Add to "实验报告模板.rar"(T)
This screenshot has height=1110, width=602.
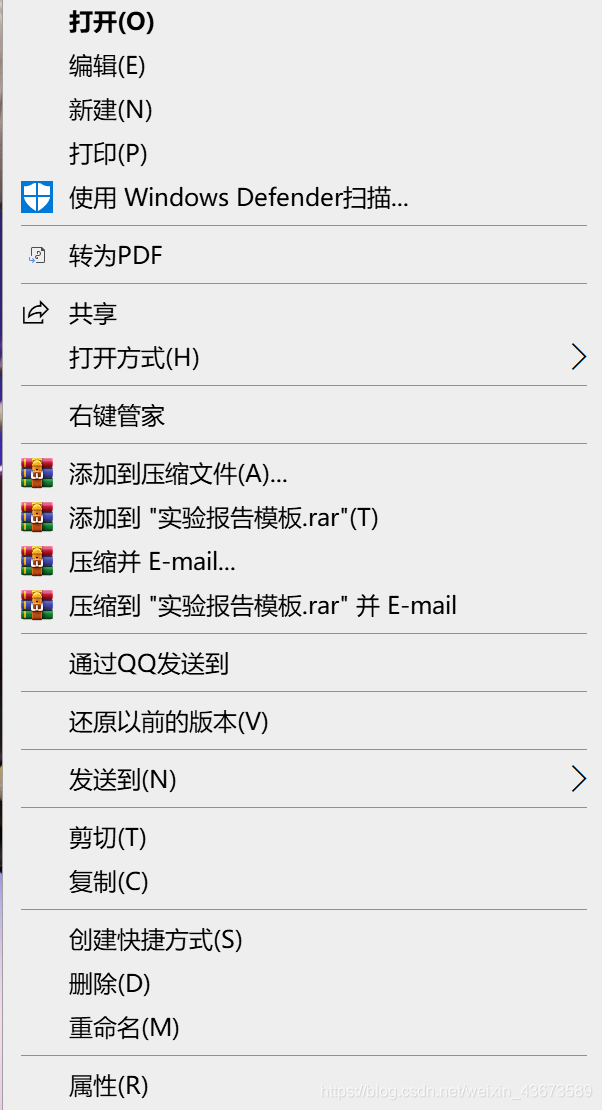point(223,518)
